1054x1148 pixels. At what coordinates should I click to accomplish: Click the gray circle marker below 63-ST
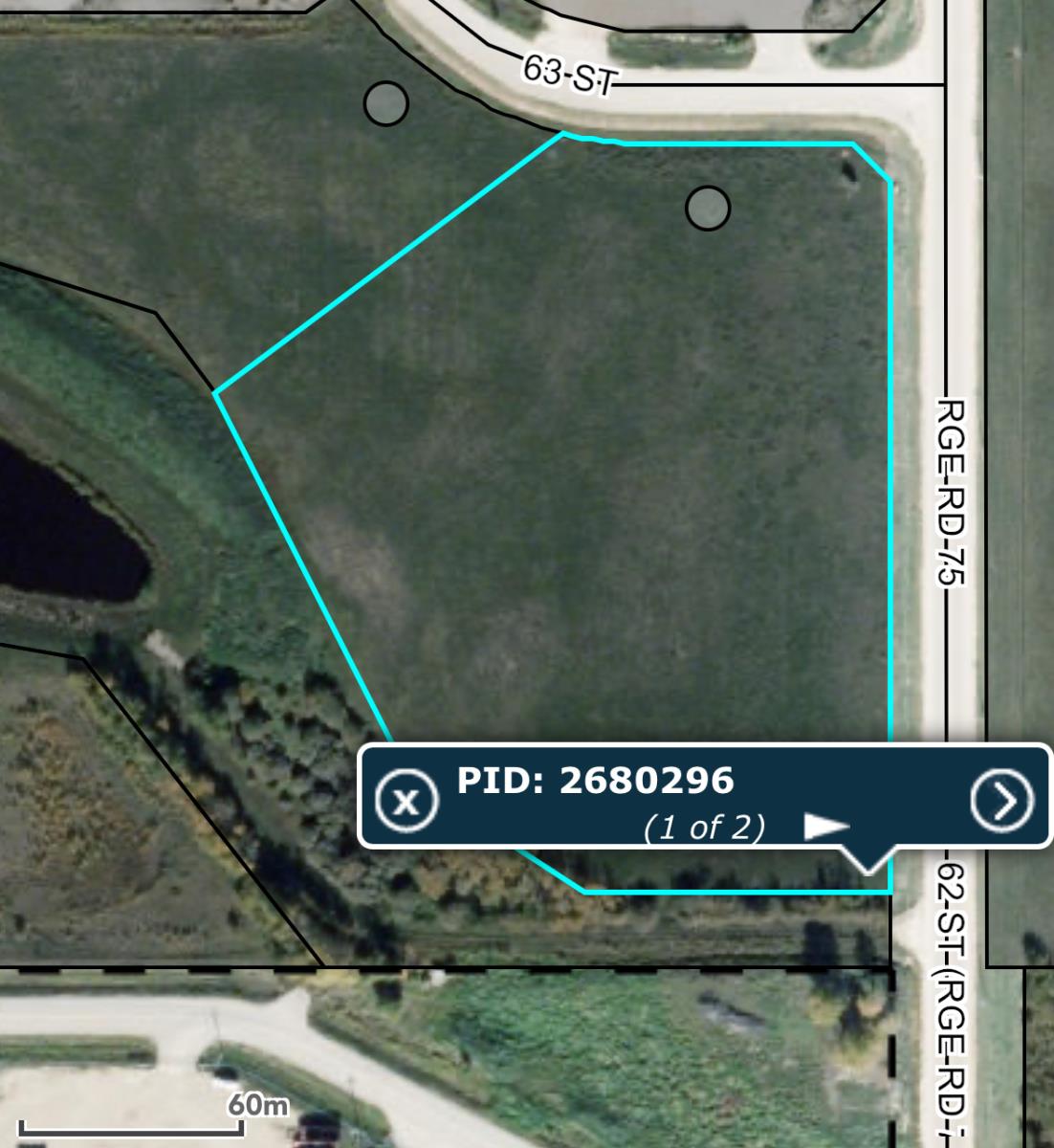(x=386, y=104)
